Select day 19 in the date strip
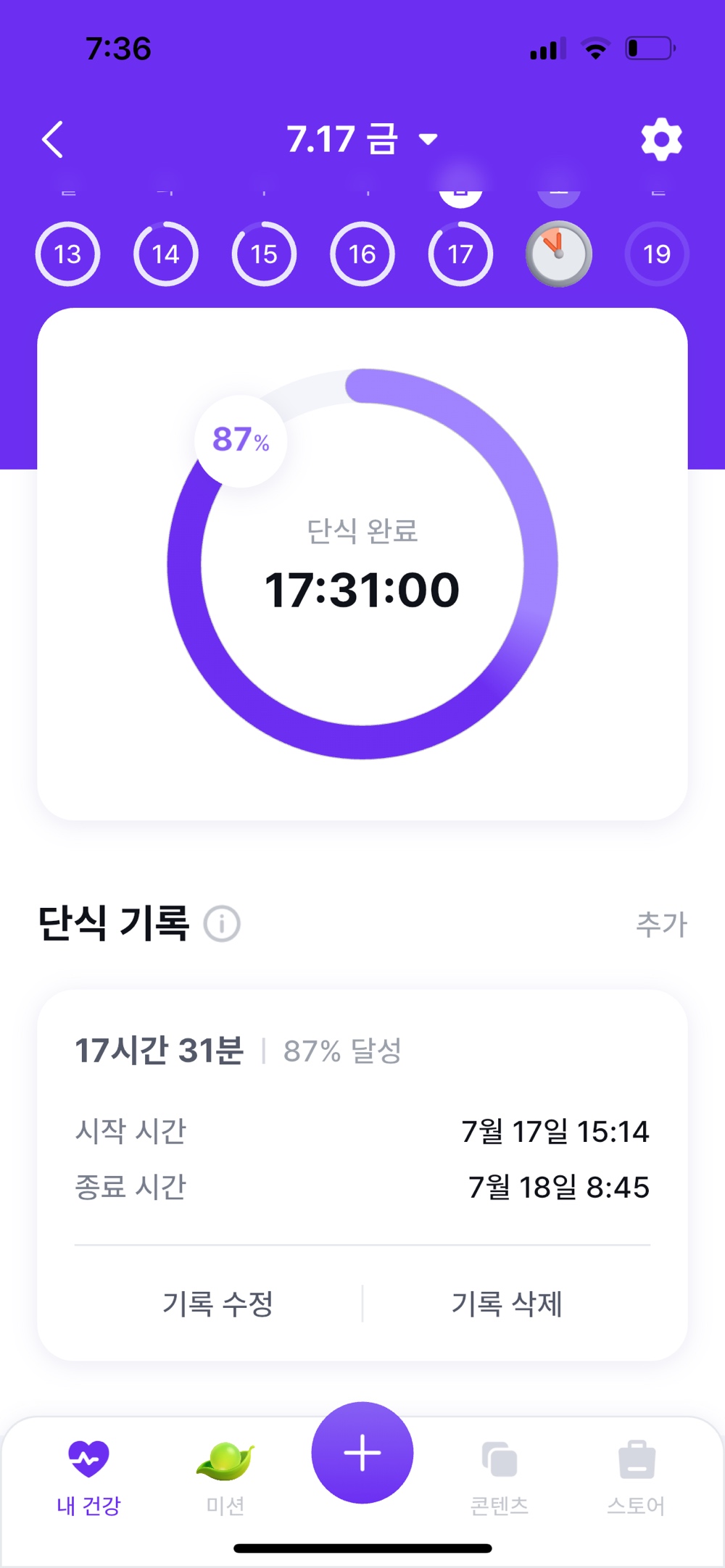Image resolution: width=725 pixels, height=1568 pixels. pyautogui.click(x=657, y=254)
